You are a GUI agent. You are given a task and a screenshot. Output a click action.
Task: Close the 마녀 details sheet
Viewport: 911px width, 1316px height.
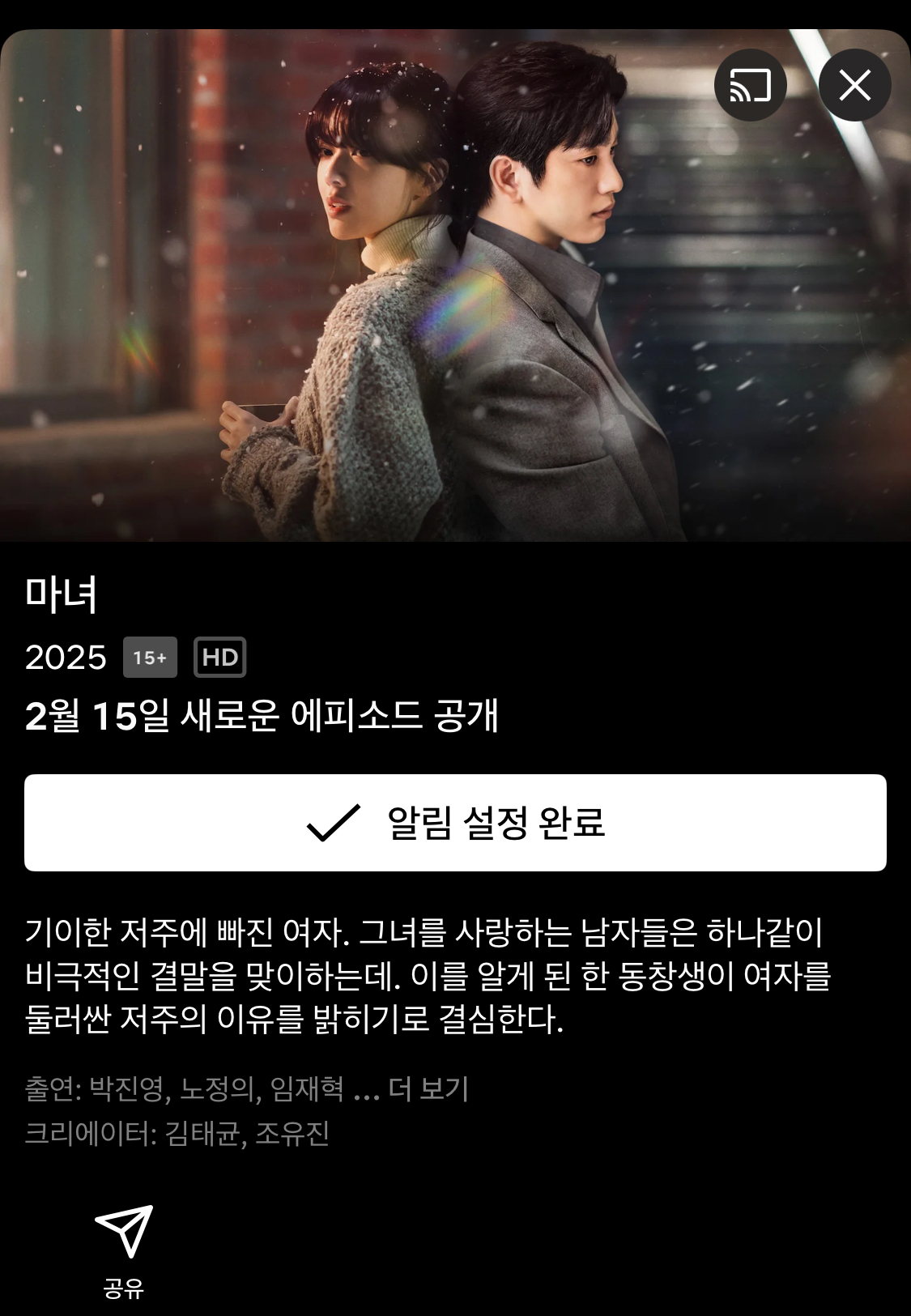pyautogui.click(x=854, y=85)
